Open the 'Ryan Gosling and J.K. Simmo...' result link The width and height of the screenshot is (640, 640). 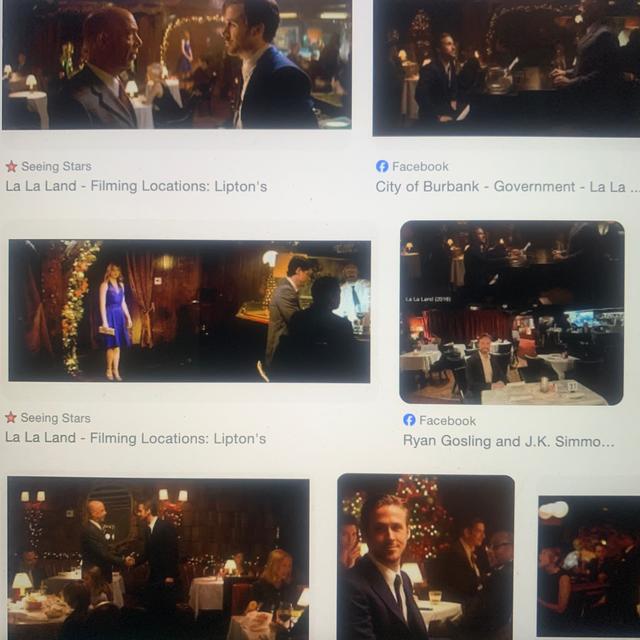coord(508,441)
